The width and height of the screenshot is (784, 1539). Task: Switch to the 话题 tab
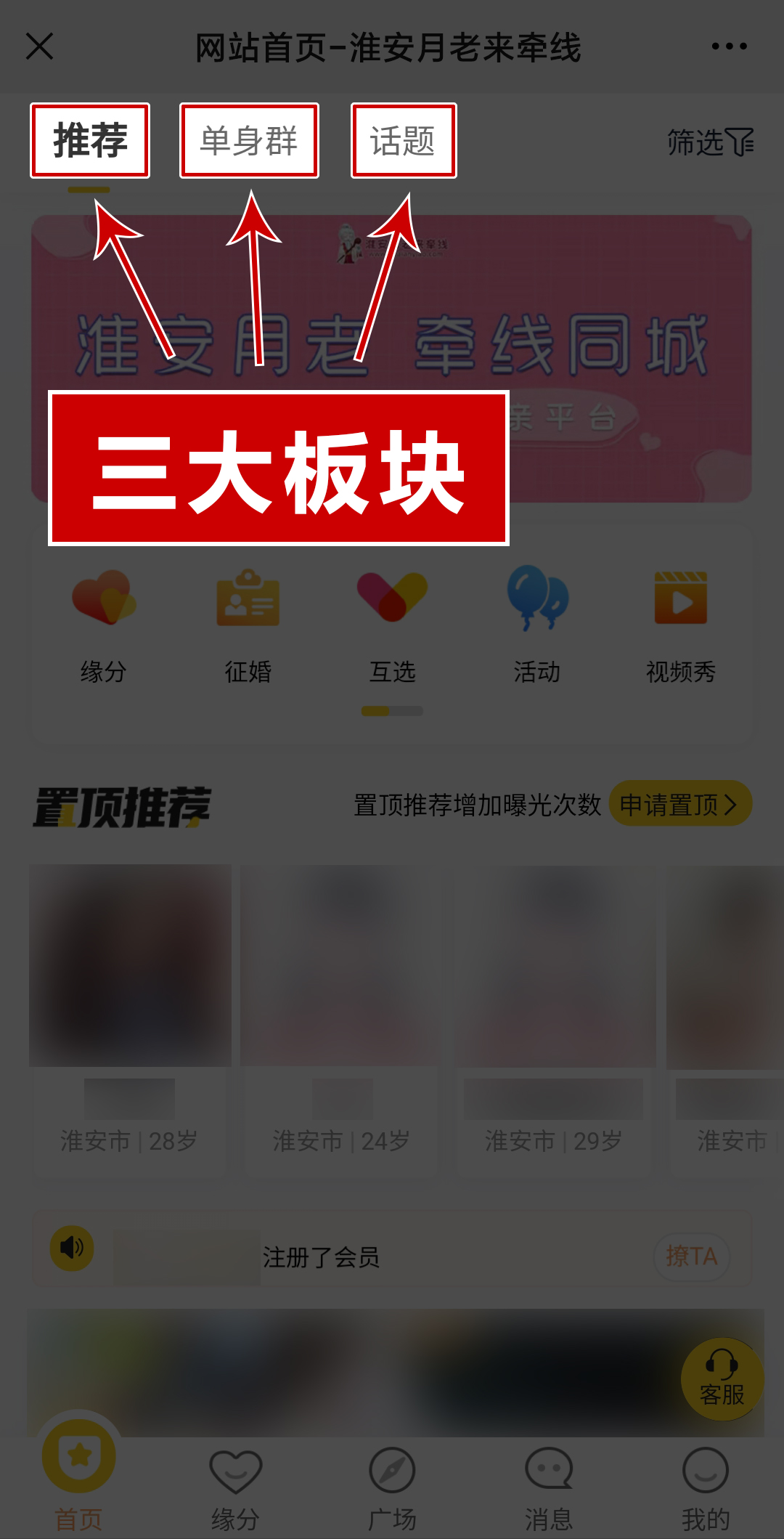(404, 140)
